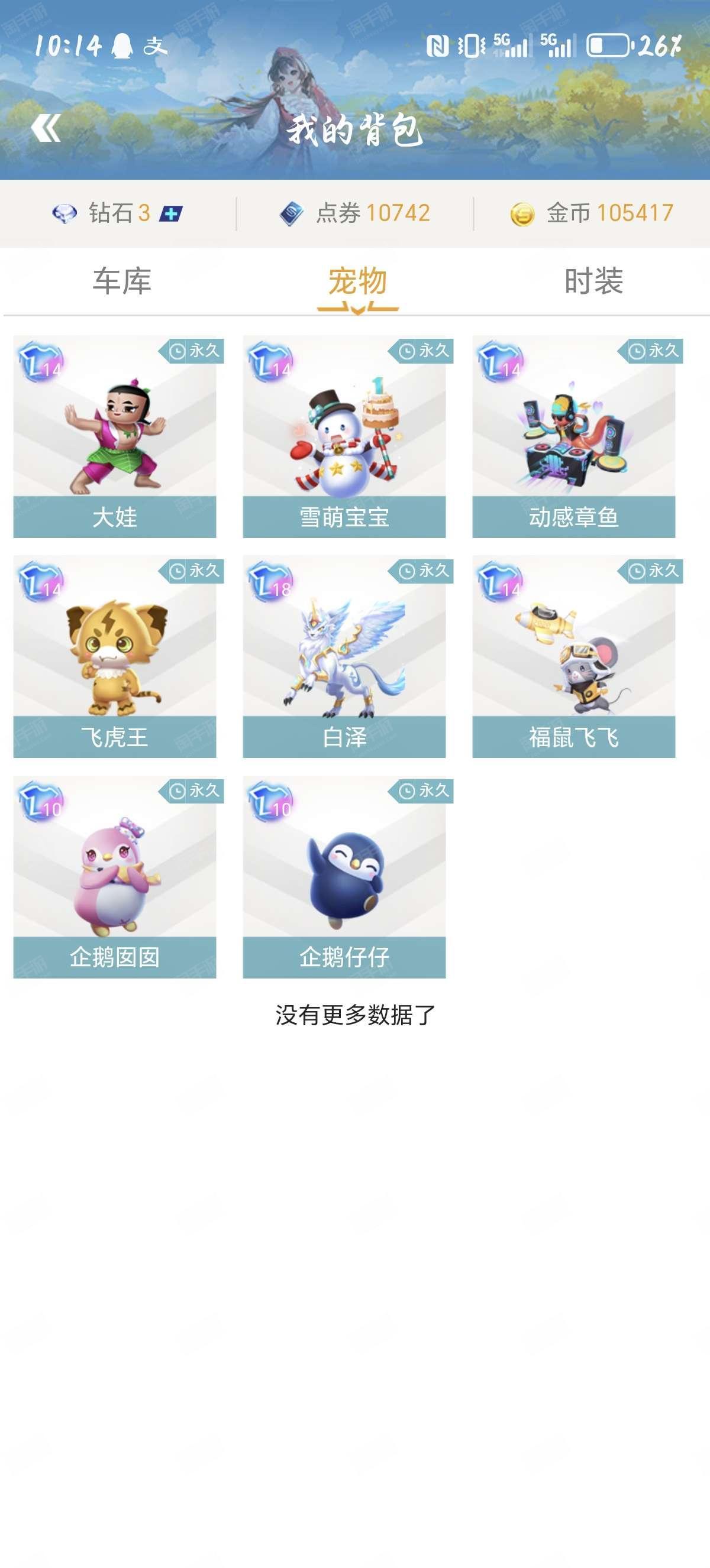The width and height of the screenshot is (710, 1568).
Task: Switch to the 时装 tab
Action: click(x=593, y=281)
